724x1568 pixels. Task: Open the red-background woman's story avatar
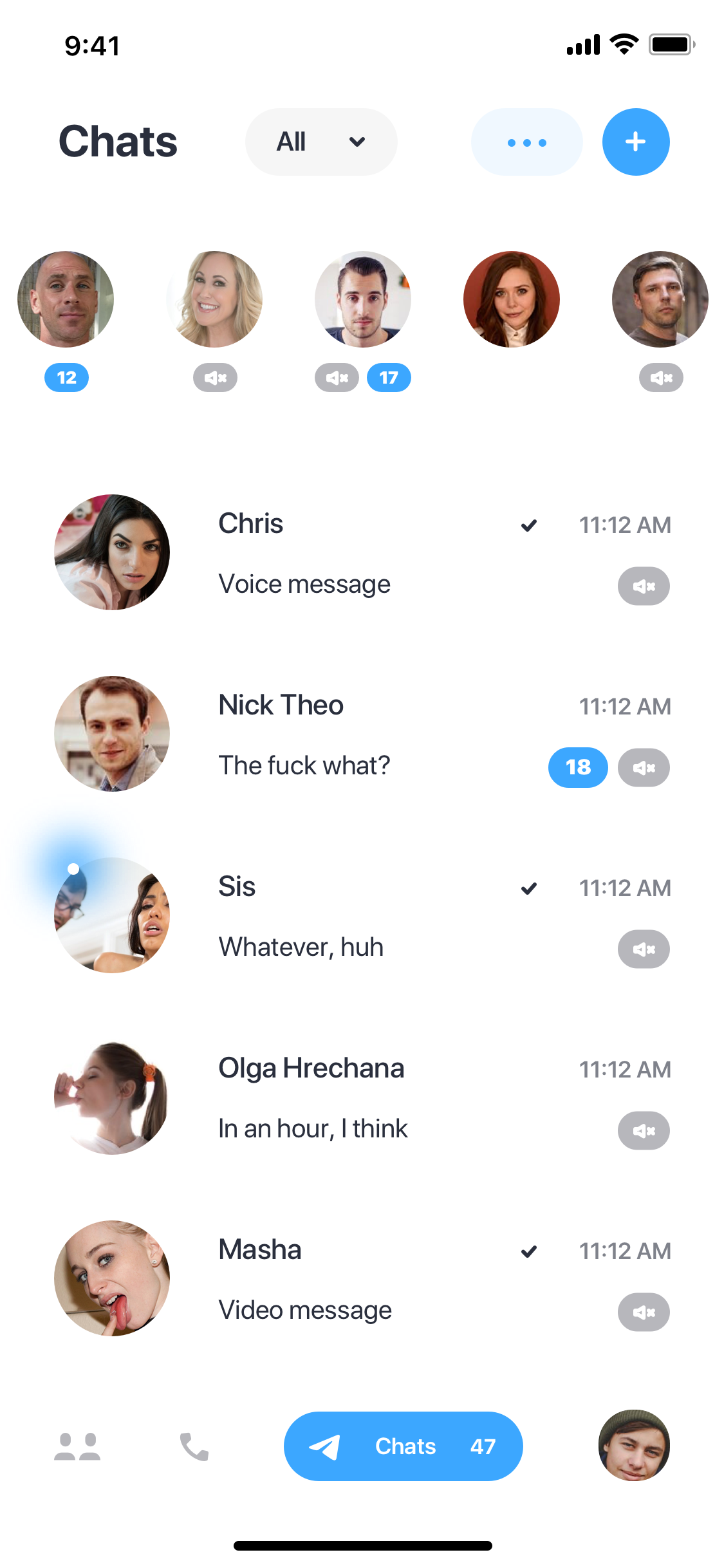[512, 299]
